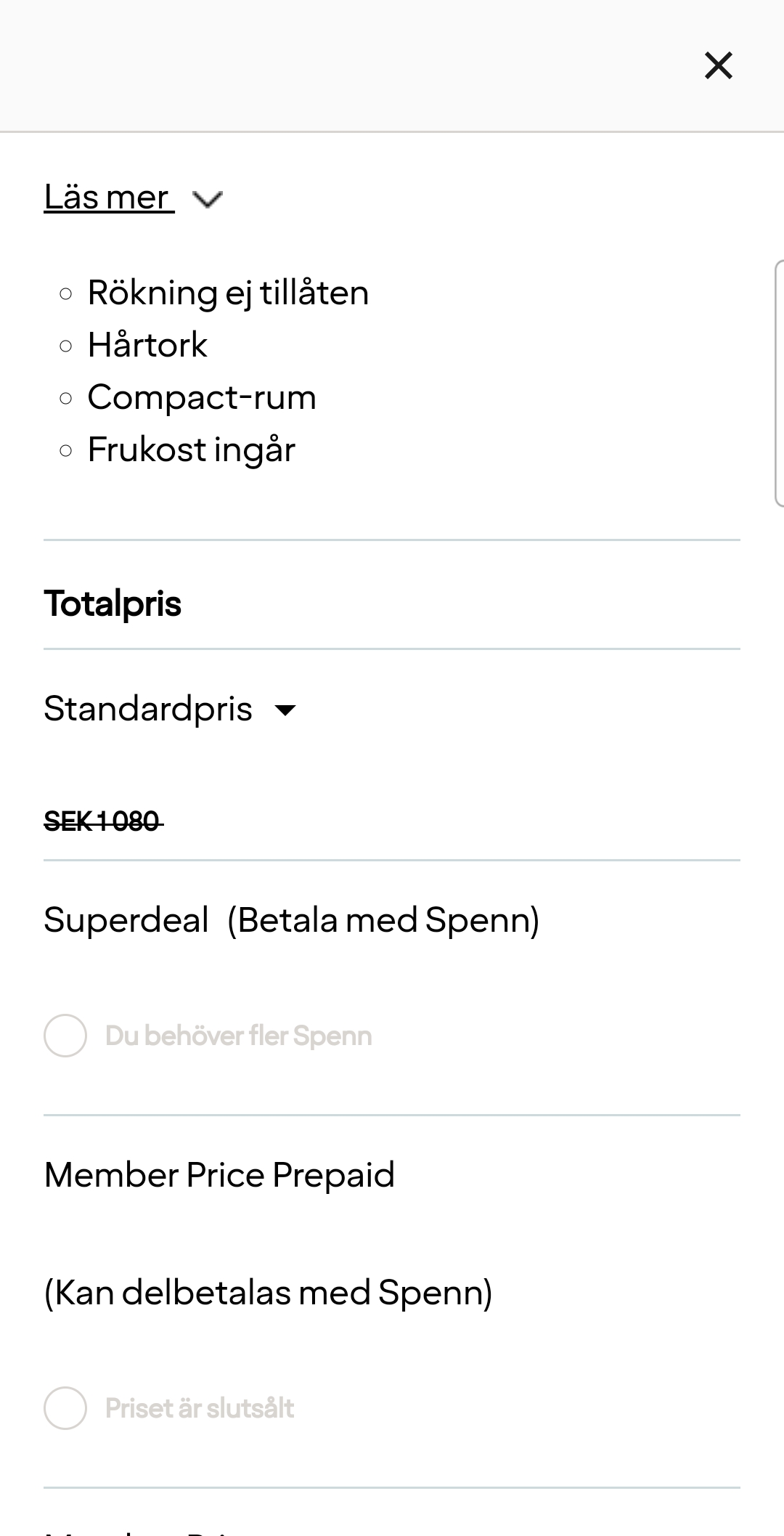784x1536 pixels.
Task: Select the Member Price Prepaid radio button
Action: pos(65,1408)
